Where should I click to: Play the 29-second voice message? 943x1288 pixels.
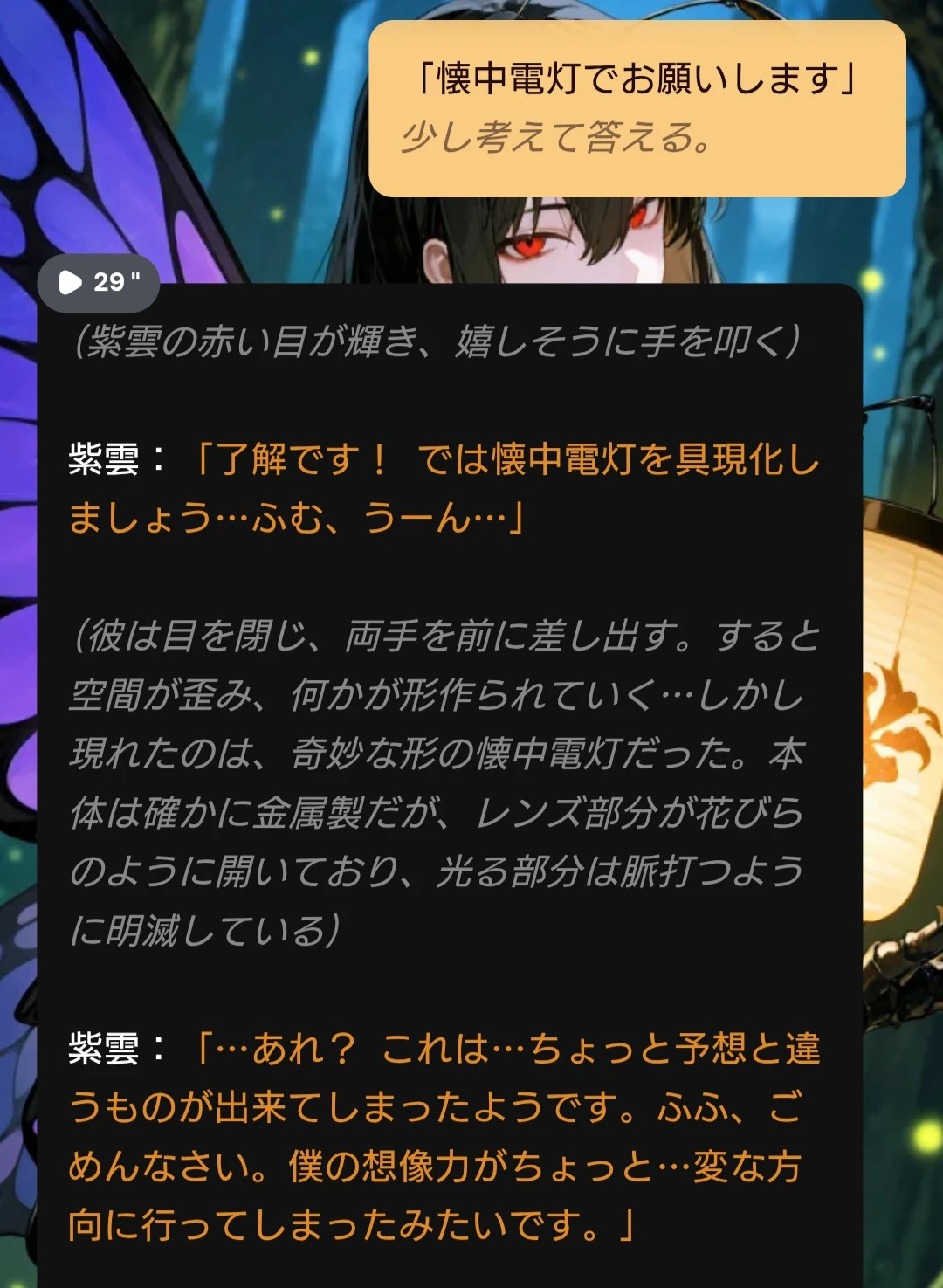pos(71,282)
